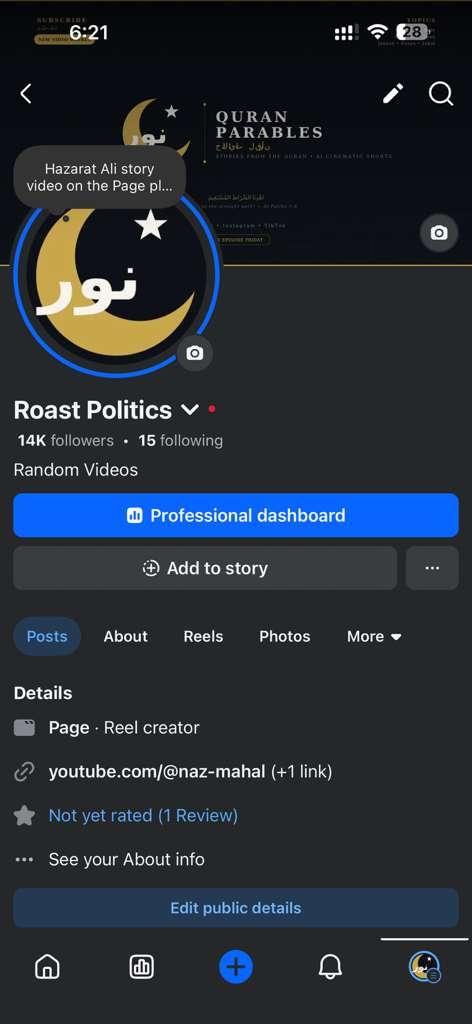Create new content with the plus button
The image size is (472, 1024).
pos(236,967)
